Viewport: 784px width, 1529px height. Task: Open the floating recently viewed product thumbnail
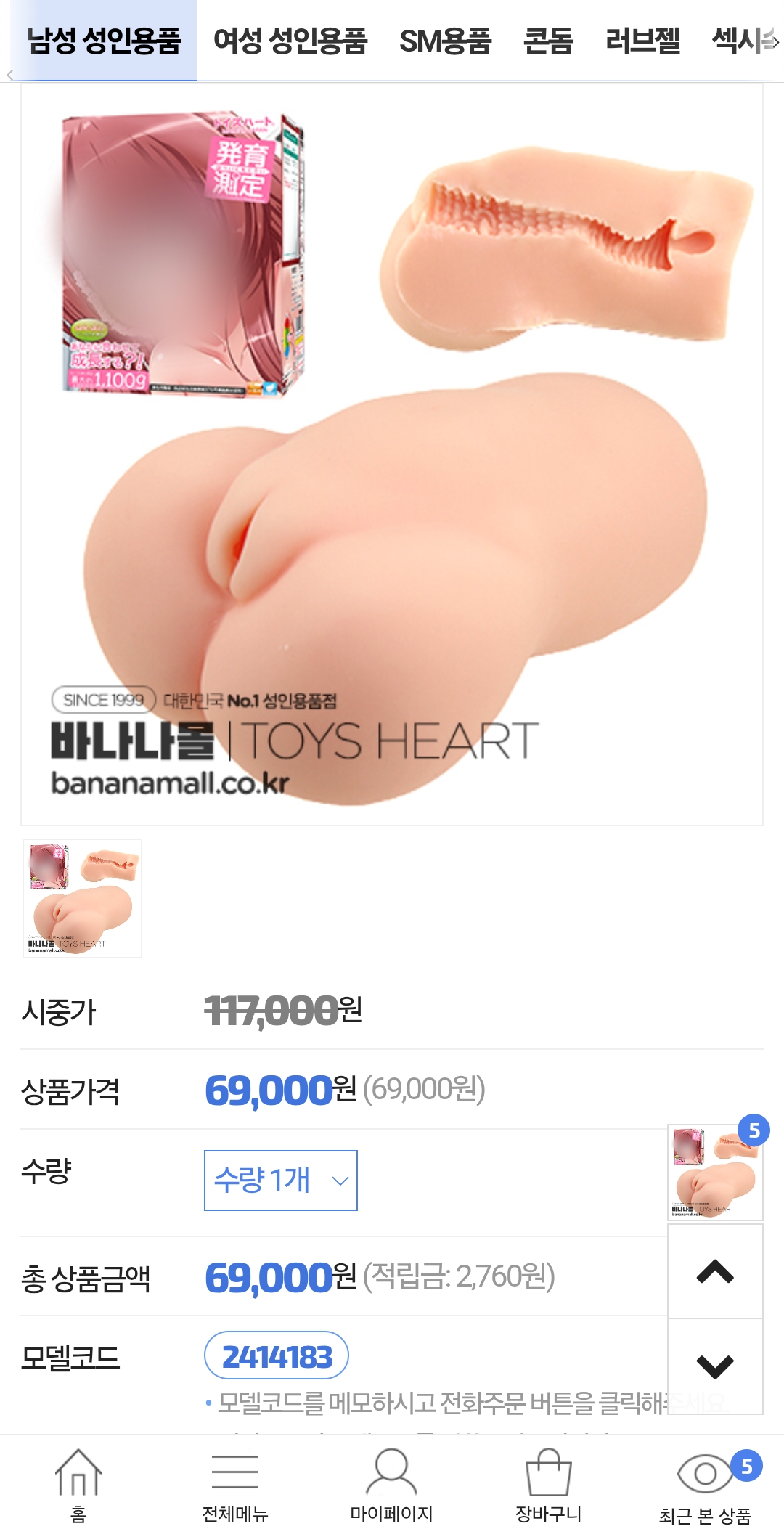coord(715,1172)
